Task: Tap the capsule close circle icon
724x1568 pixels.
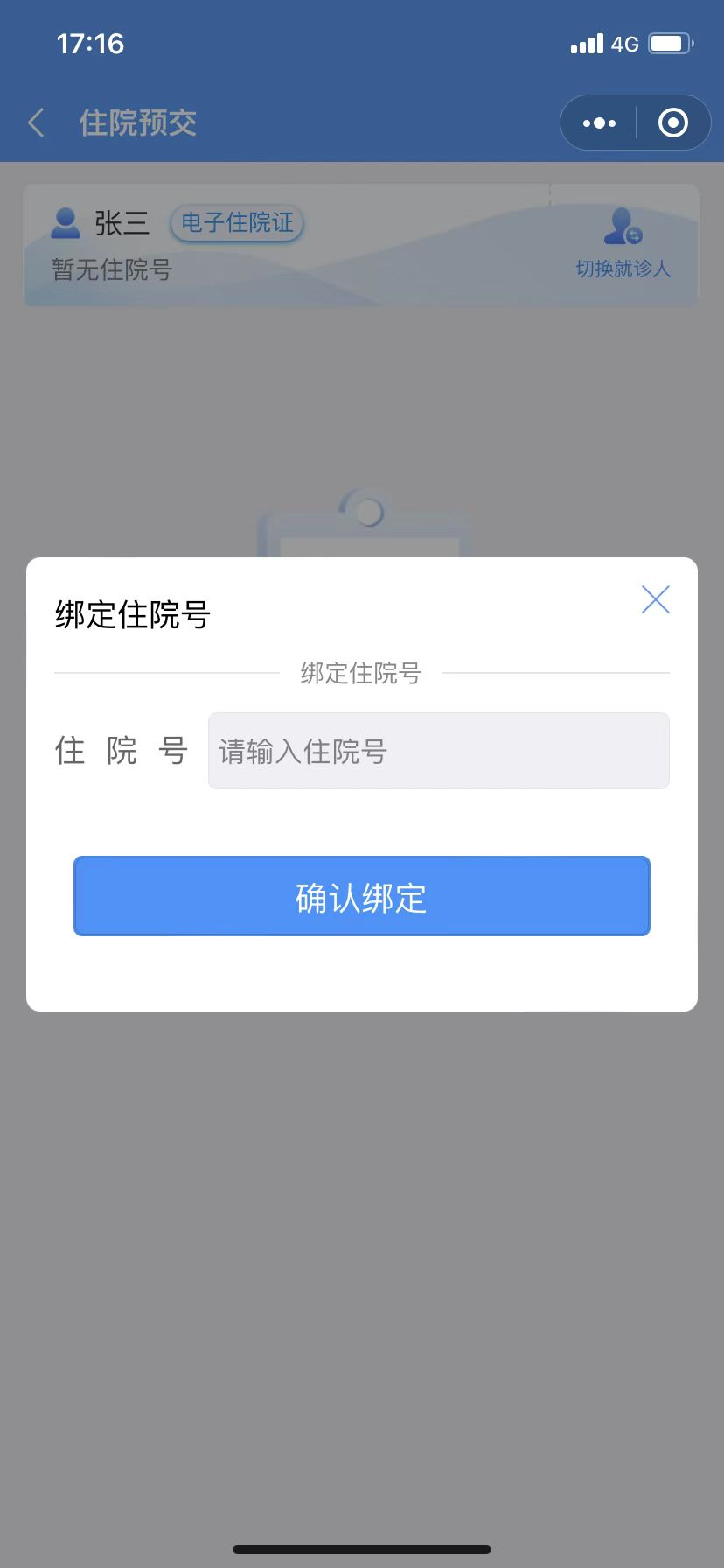Action: [673, 122]
